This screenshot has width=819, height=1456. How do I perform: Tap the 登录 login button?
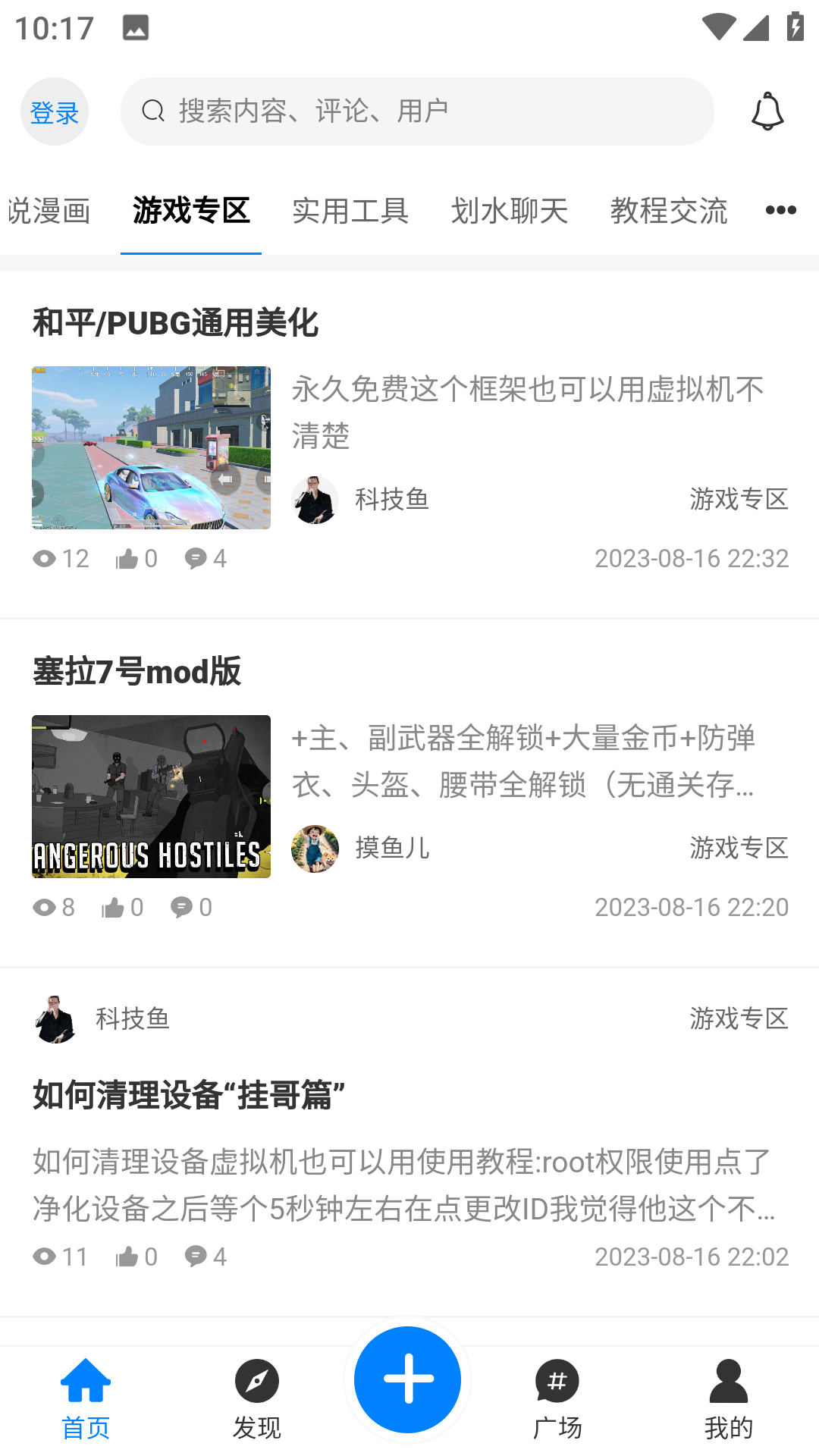(x=55, y=111)
